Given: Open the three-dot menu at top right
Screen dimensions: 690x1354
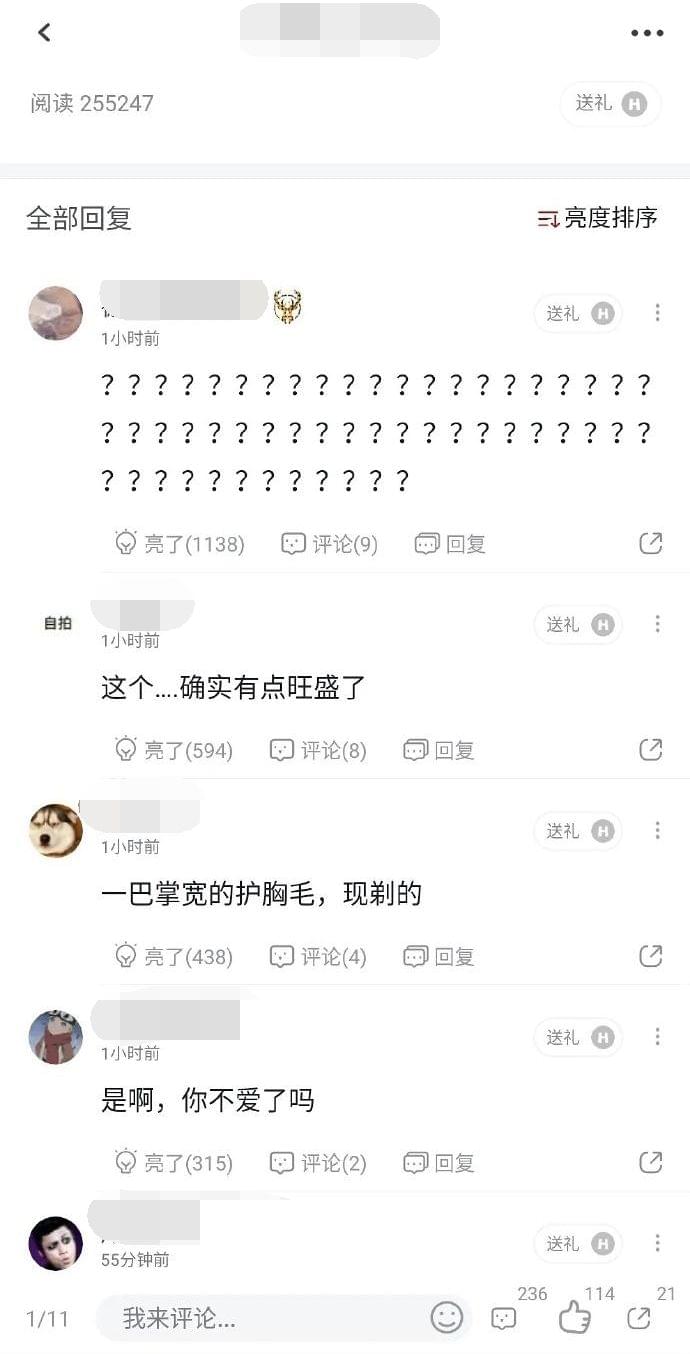Looking at the screenshot, I should point(647,33).
